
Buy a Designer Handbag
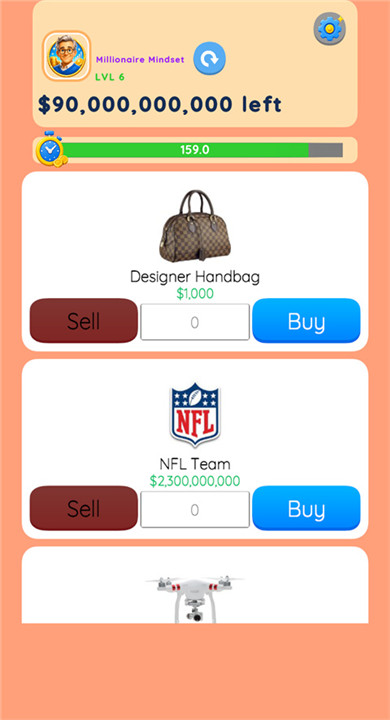click(306, 321)
